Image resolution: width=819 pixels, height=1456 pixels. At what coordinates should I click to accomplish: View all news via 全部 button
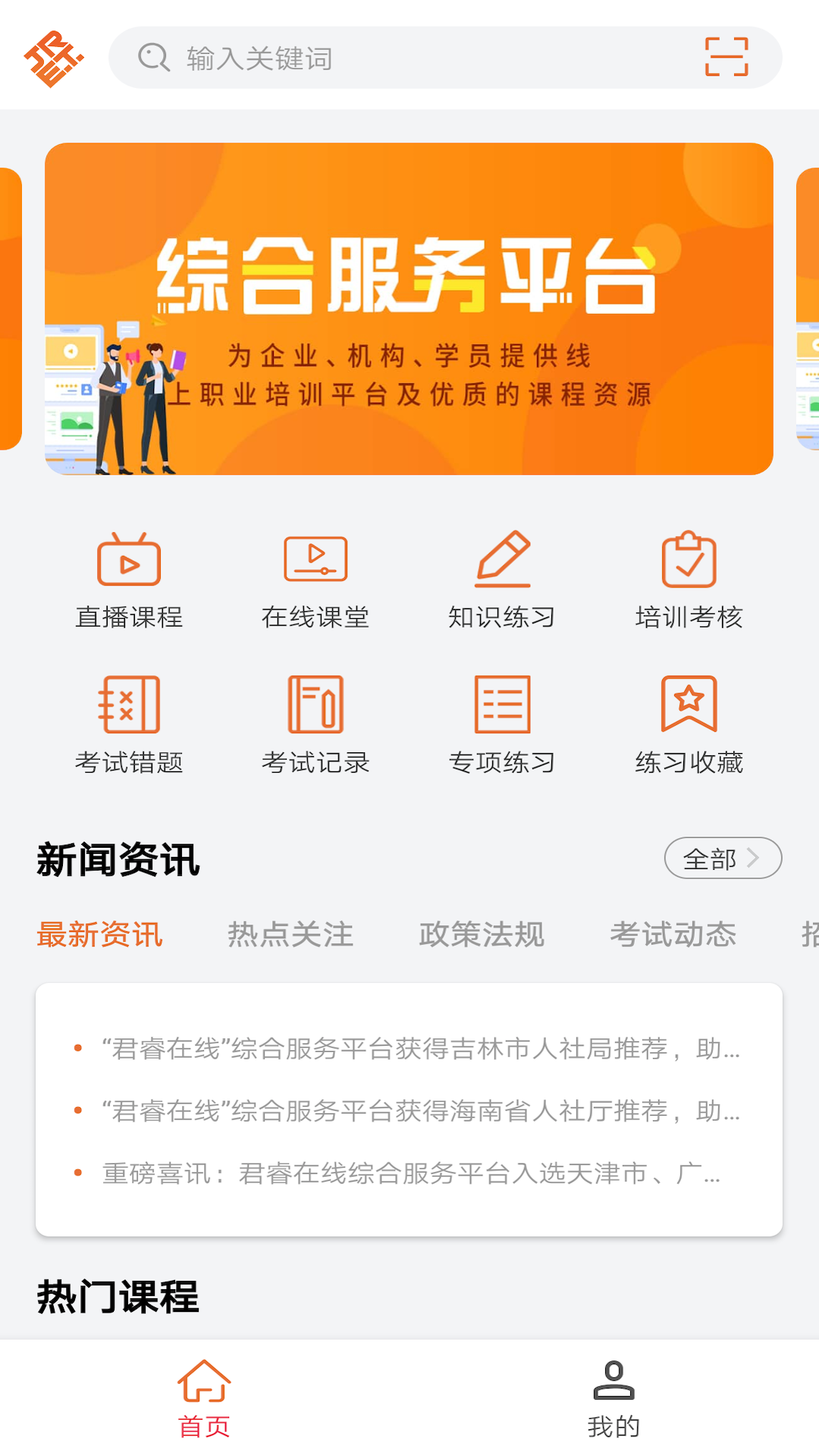click(722, 858)
